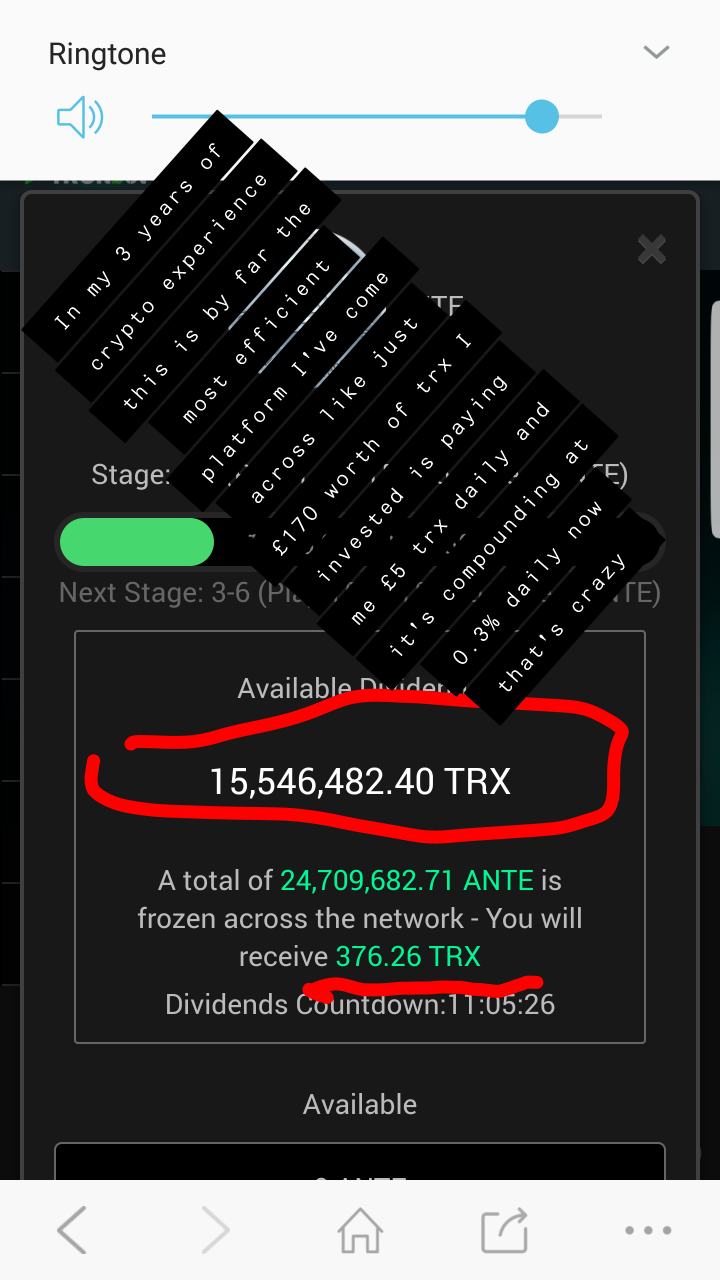Viewport: 720px width, 1280px height.
Task: Open the browser home page
Action: coord(360,1230)
